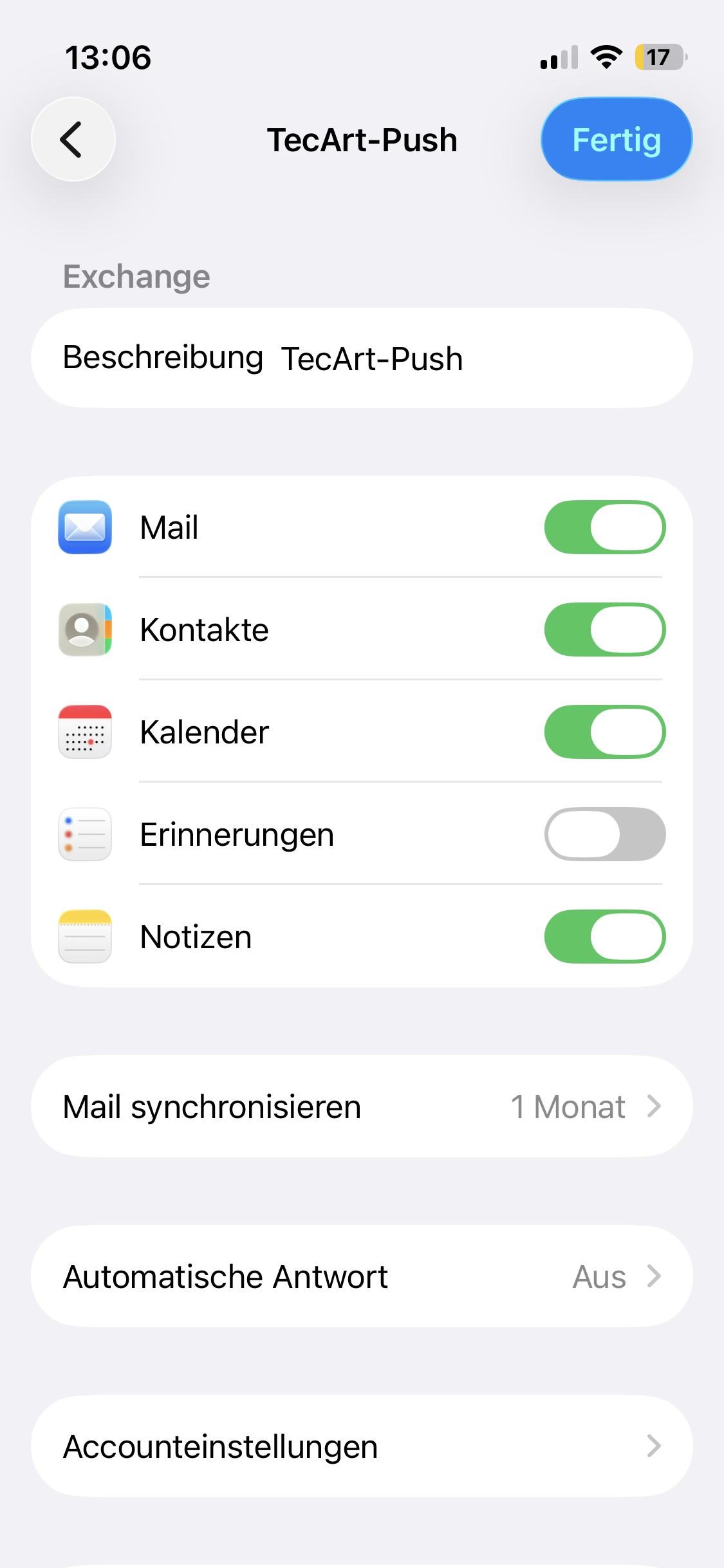Open Automatische Antwort options
The image size is (724, 1568).
click(362, 1276)
